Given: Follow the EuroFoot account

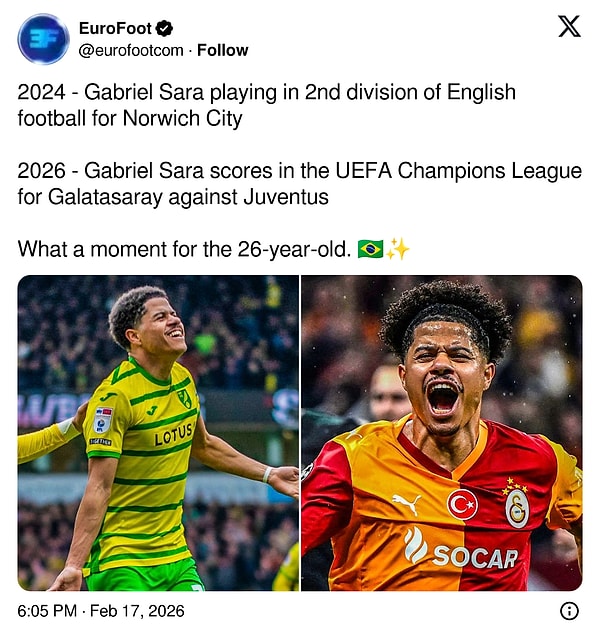Looking at the screenshot, I should (x=222, y=50).
